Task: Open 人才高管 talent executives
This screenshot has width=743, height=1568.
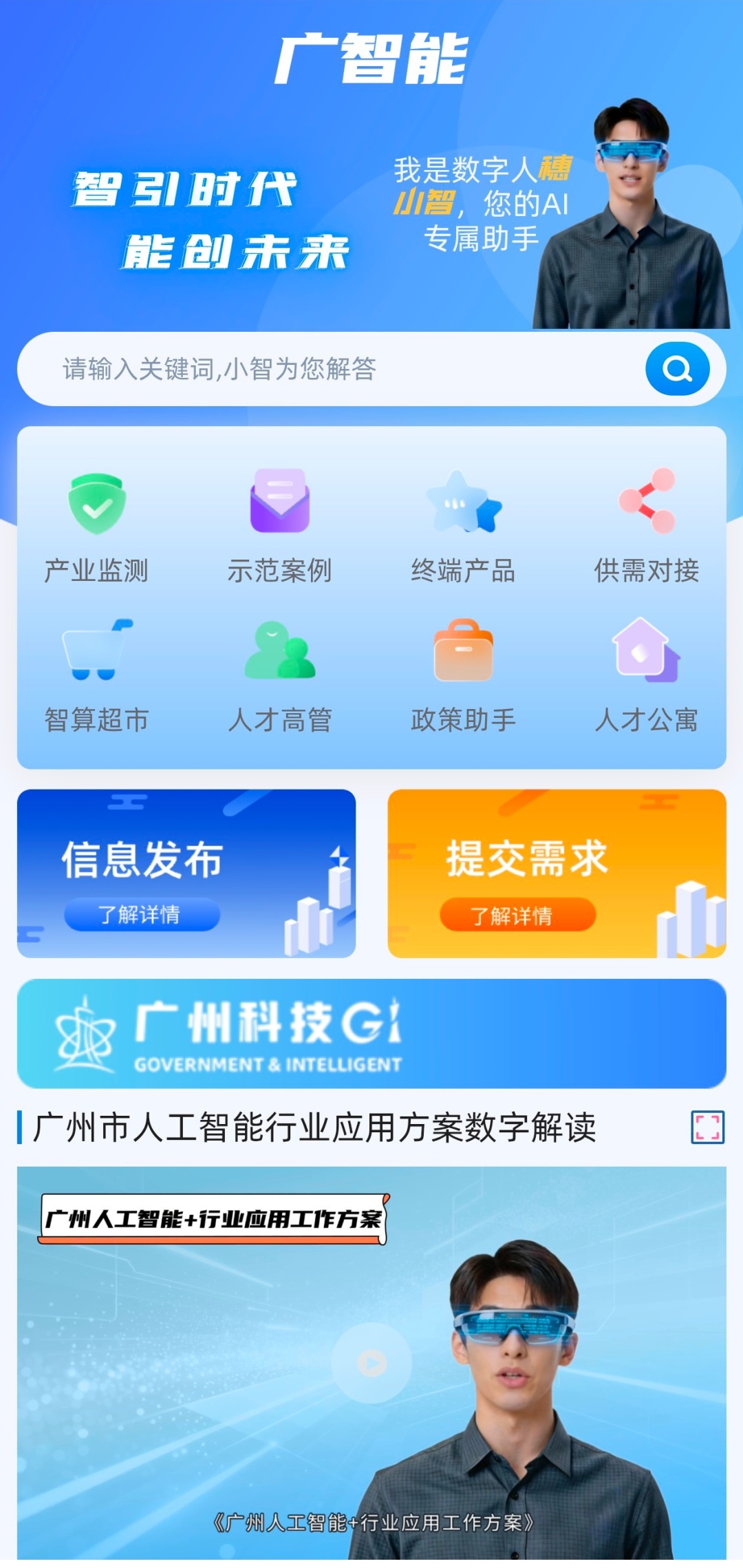Action: 279,676
